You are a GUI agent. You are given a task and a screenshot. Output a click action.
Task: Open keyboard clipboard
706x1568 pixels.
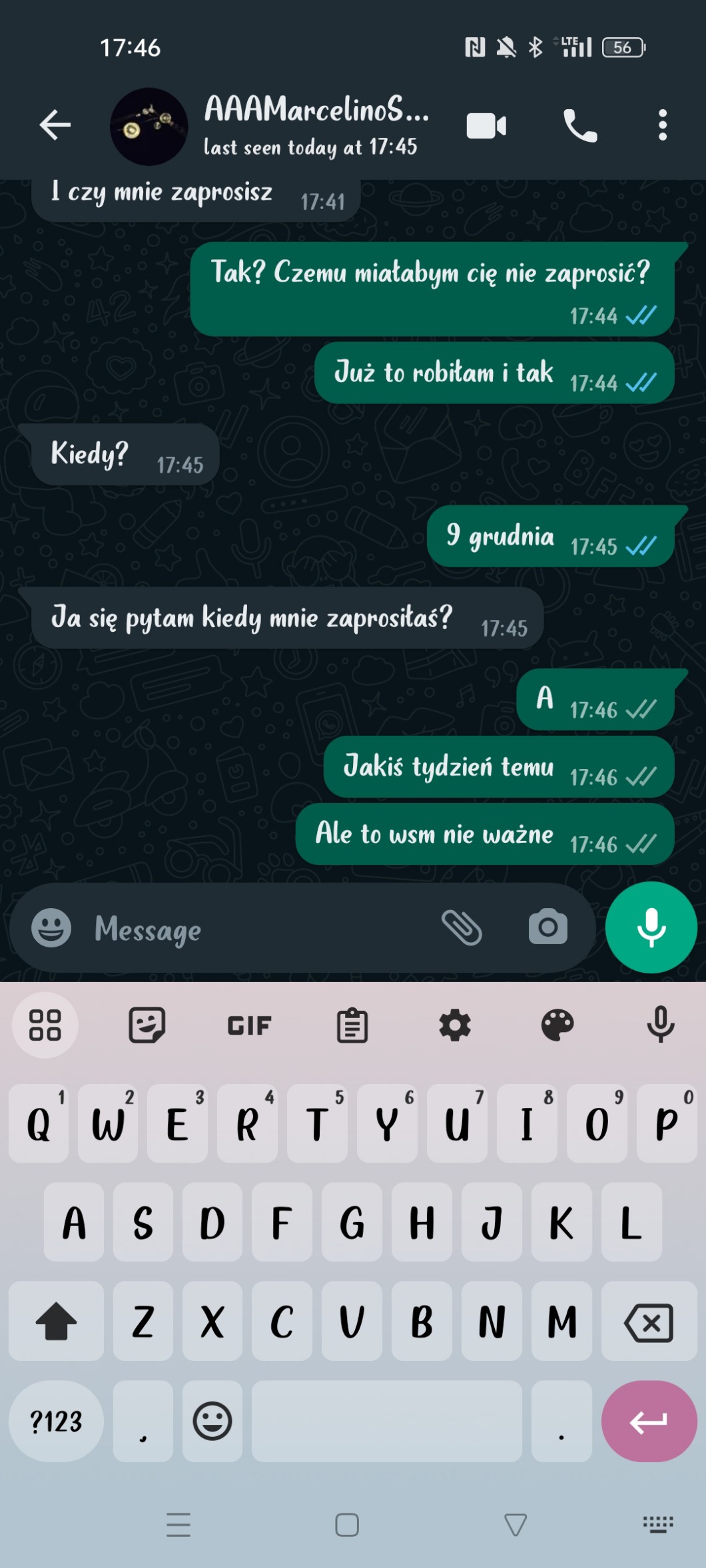(352, 1025)
